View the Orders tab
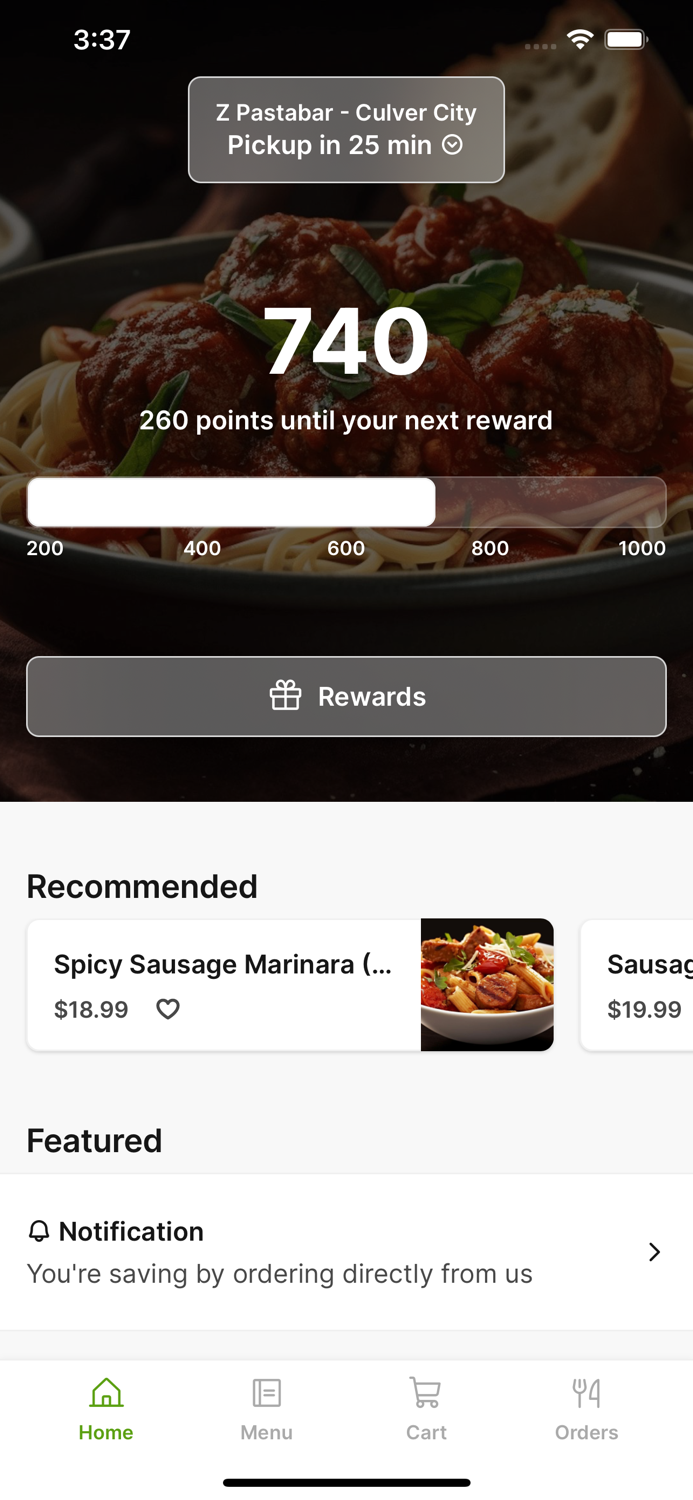The image size is (693, 1500). pyautogui.click(x=586, y=1408)
